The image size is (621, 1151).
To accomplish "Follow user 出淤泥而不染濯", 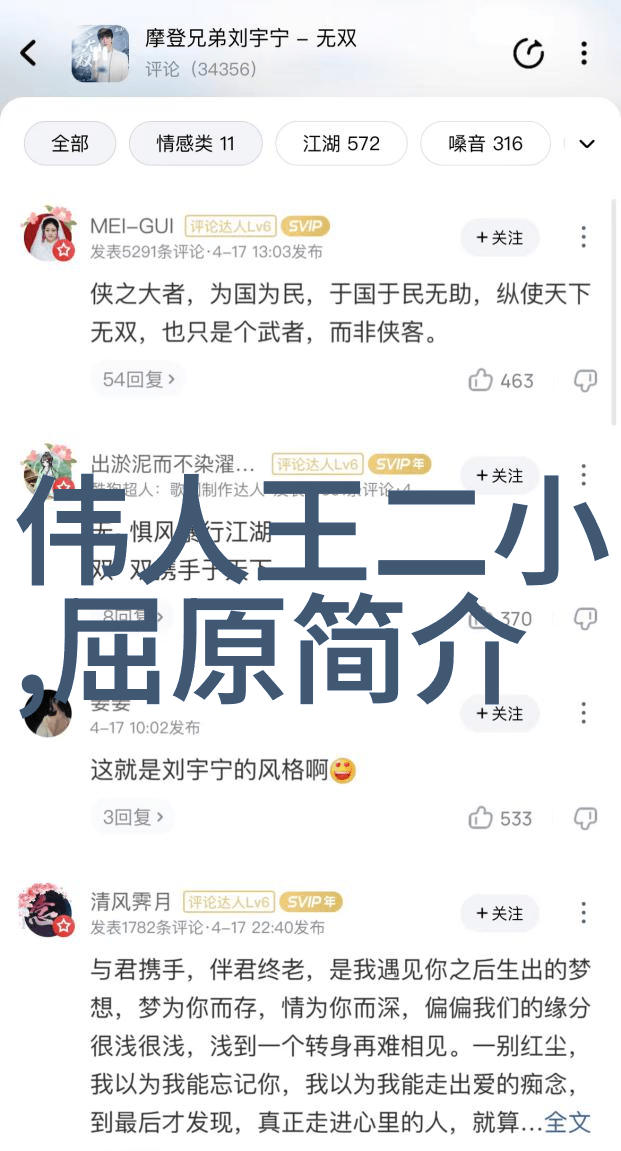I will pos(499,476).
